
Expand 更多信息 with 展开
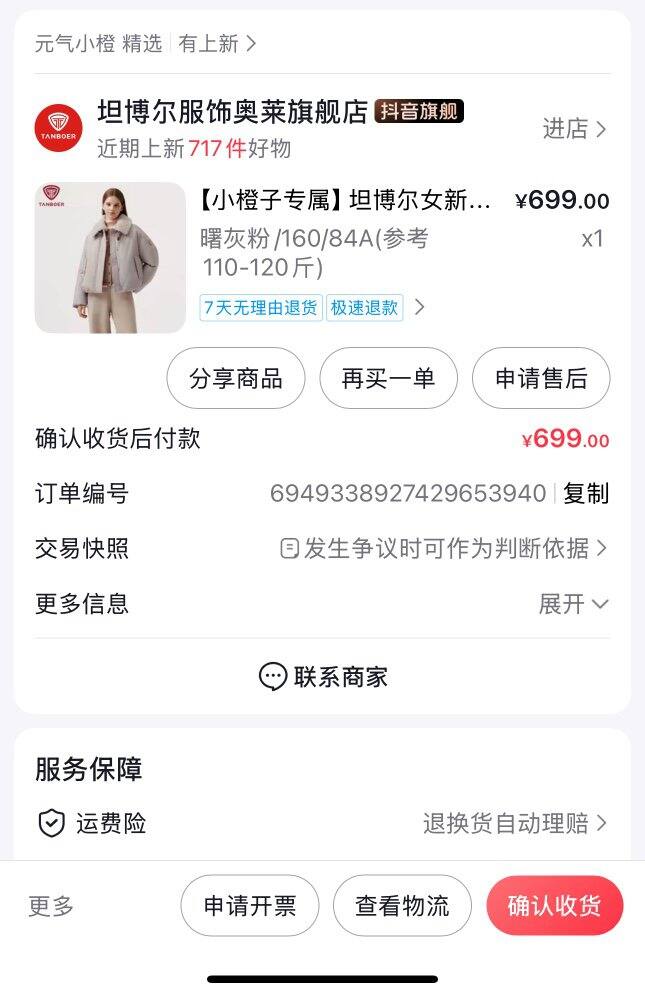point(573,604)
